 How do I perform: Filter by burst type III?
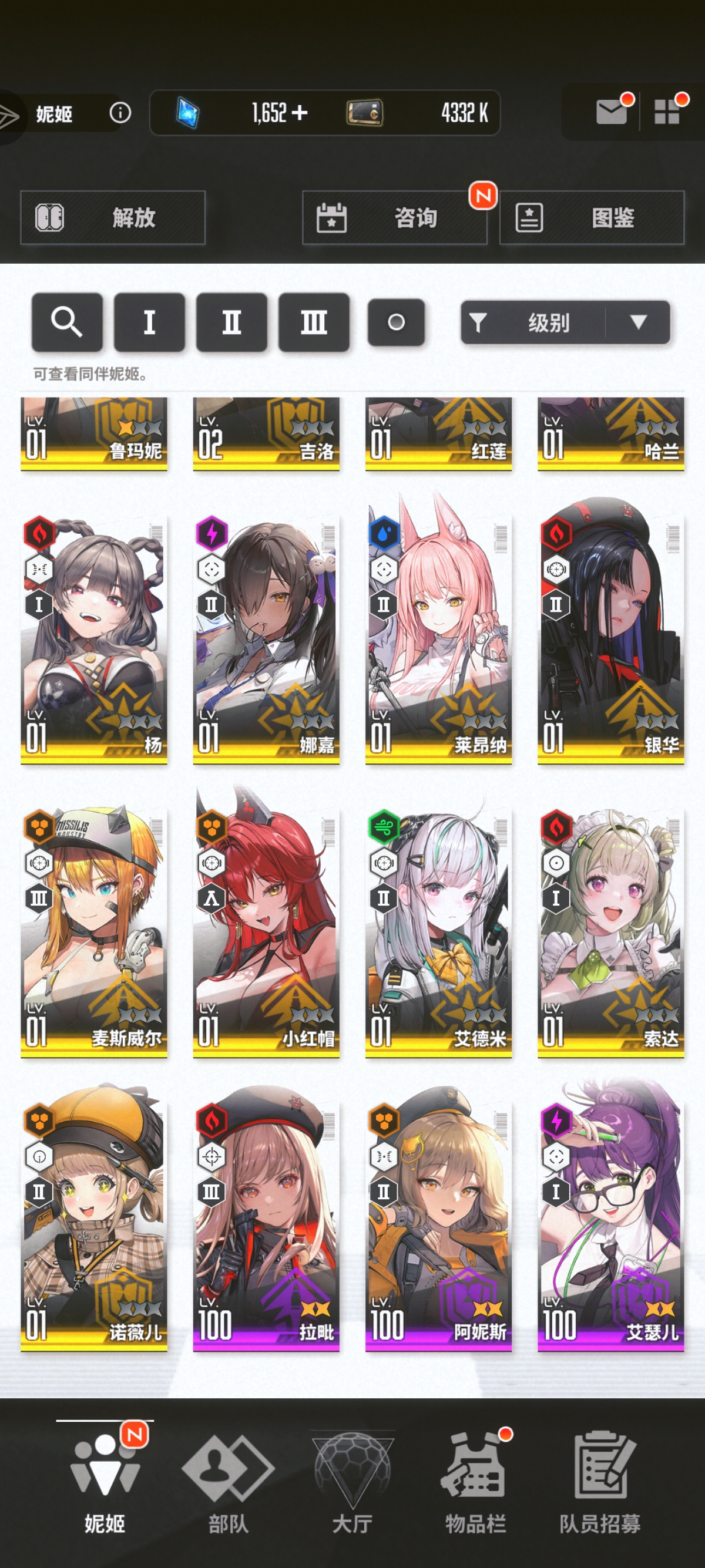(314, 322)
